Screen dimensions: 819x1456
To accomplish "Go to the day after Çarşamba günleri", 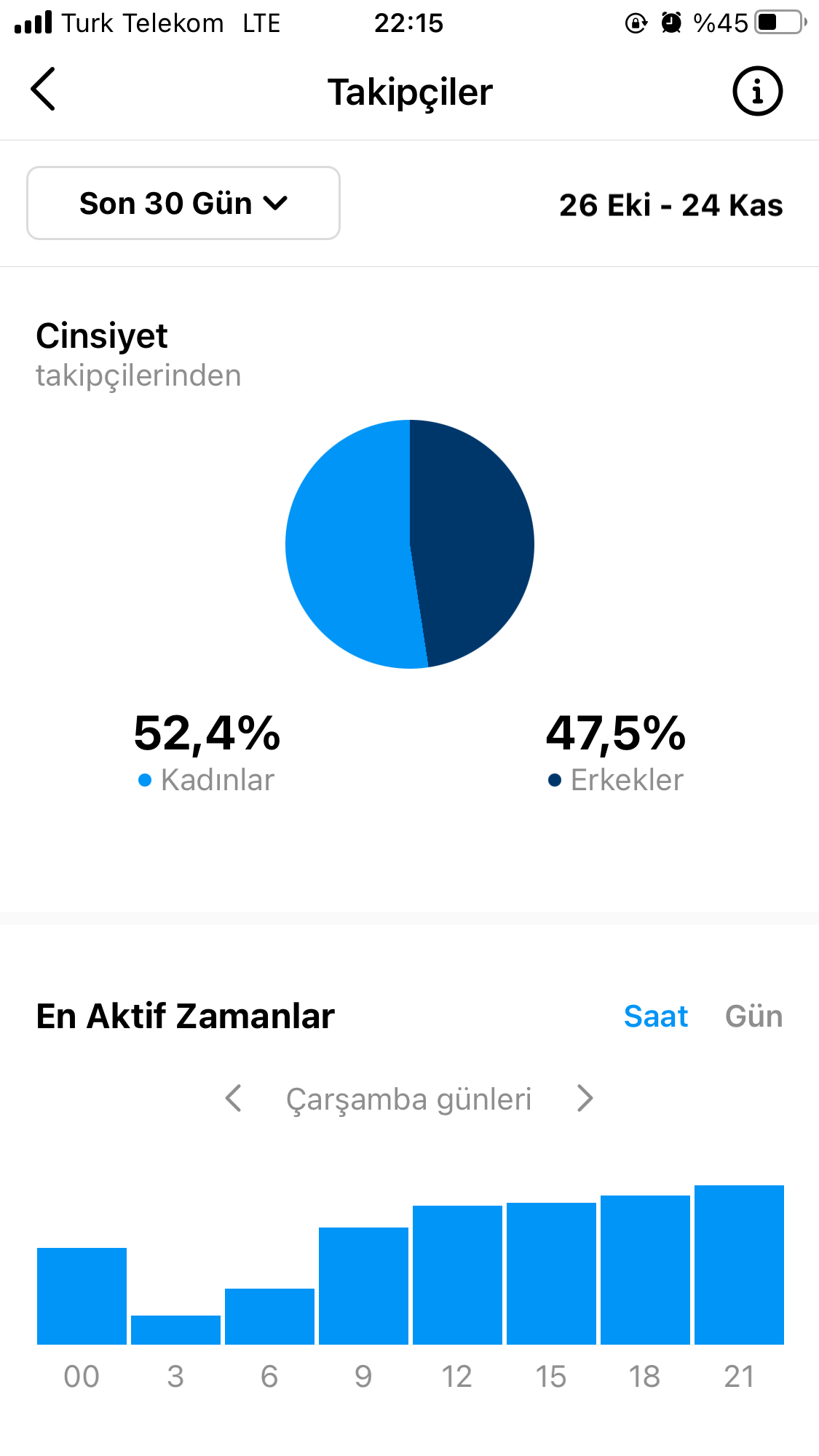I will tap(585, 1098).
